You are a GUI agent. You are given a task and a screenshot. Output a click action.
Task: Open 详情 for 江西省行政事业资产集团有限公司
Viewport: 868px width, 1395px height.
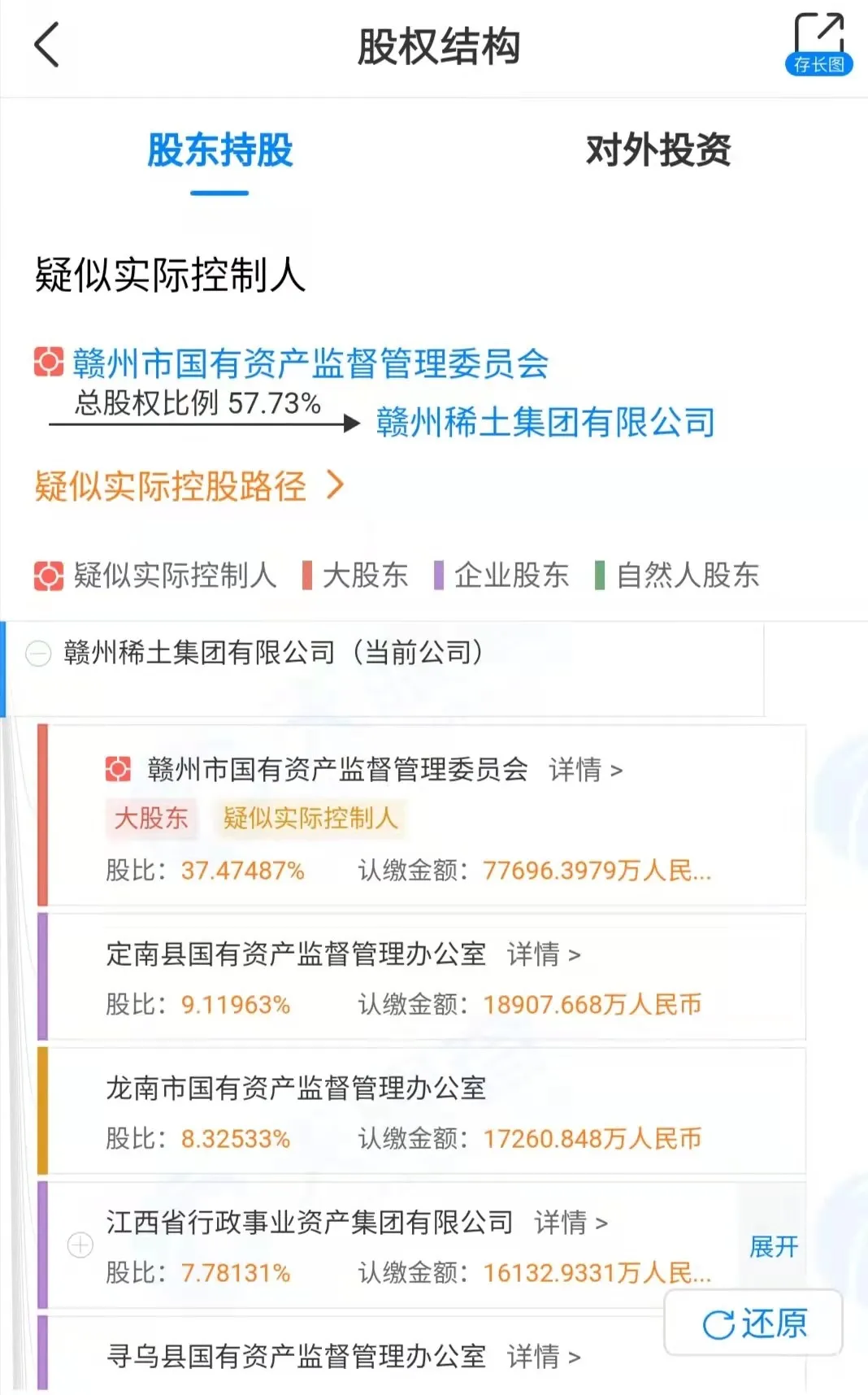coord(571,1222)
